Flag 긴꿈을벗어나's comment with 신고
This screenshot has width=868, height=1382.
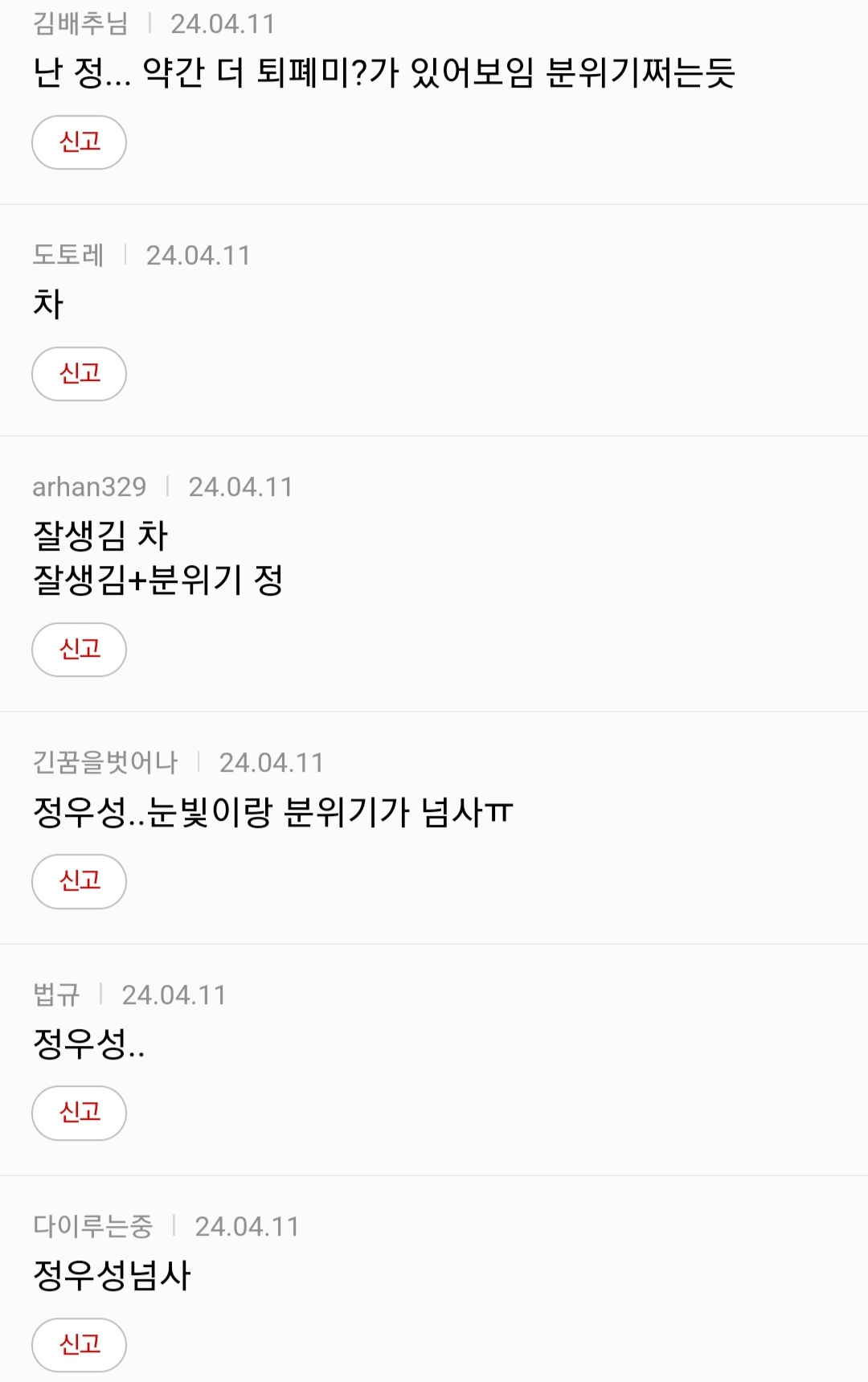79,881
